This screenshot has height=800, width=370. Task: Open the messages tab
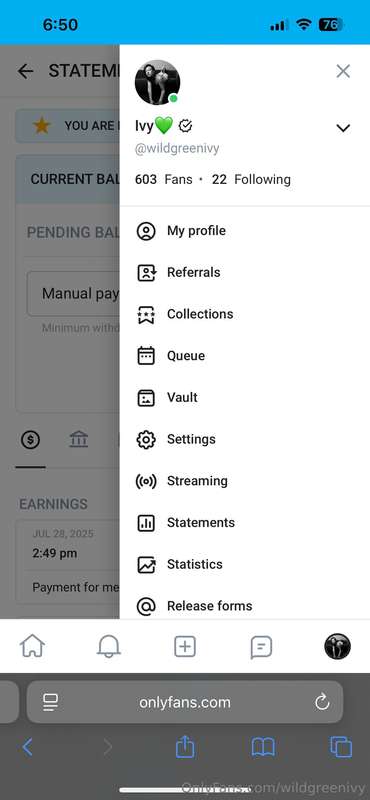(x=261, y=647)
